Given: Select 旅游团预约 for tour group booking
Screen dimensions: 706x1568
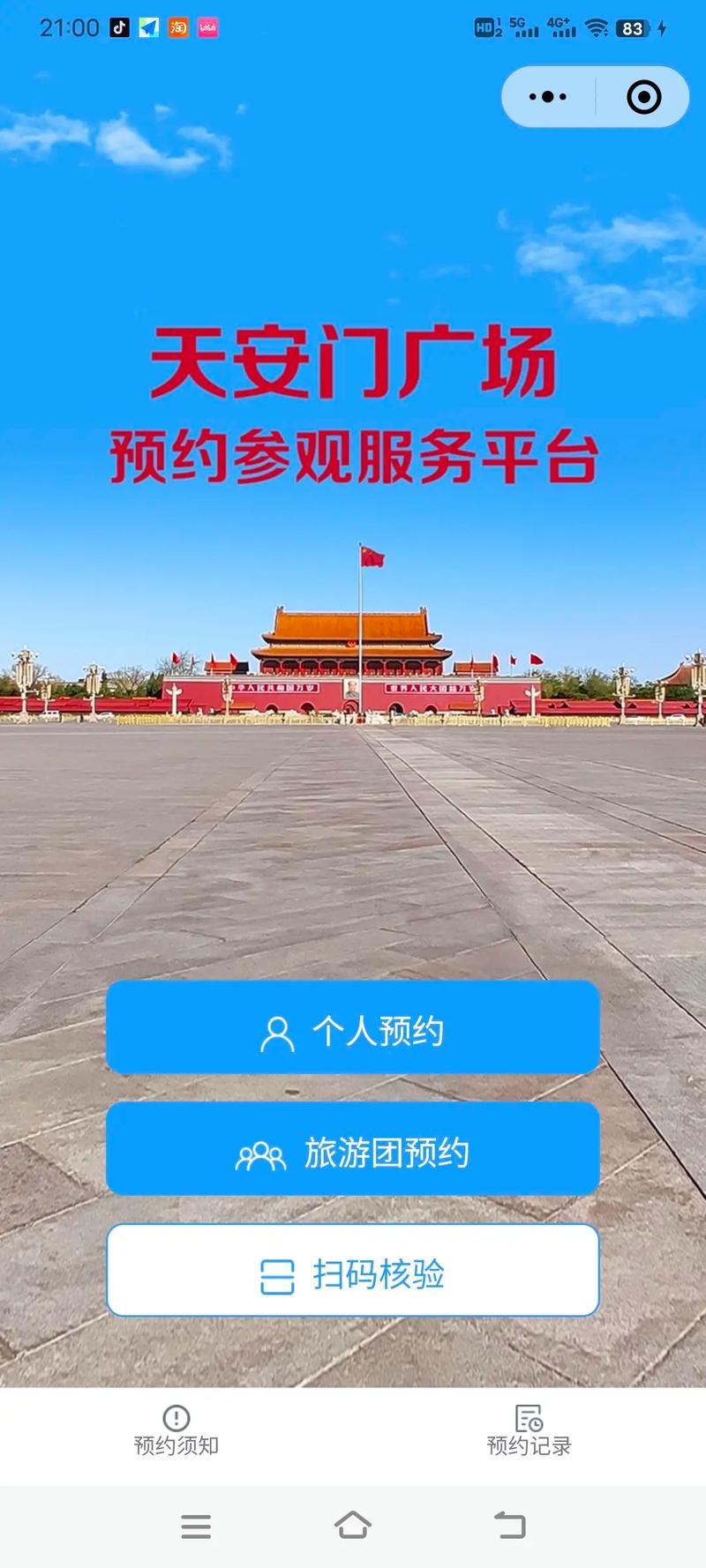Looking at the screenshot, I should click(353, 1151).
